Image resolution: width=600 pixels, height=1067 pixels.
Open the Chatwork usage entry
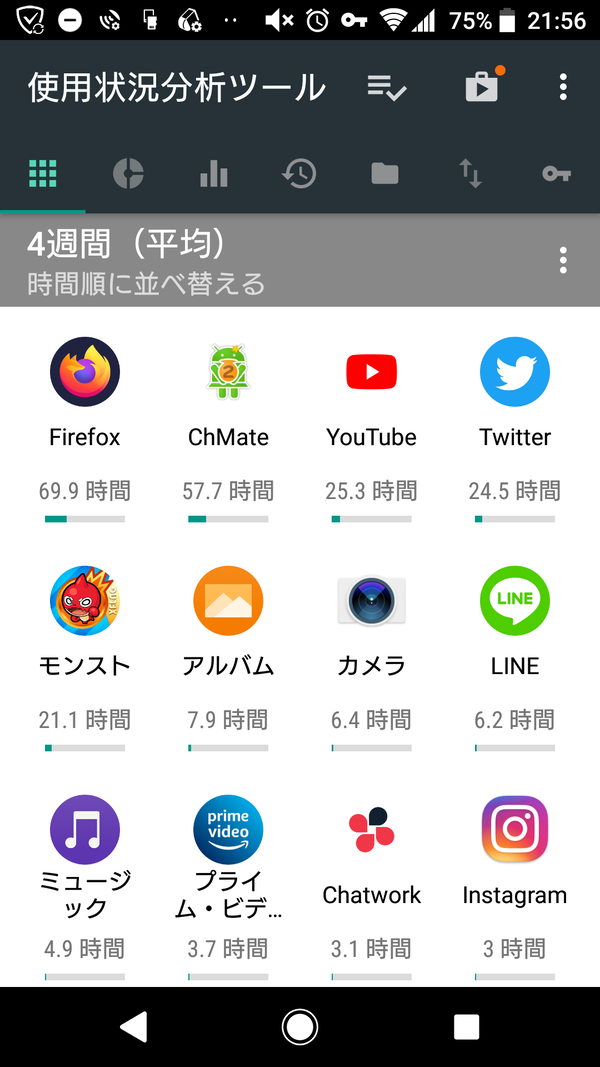371,887
